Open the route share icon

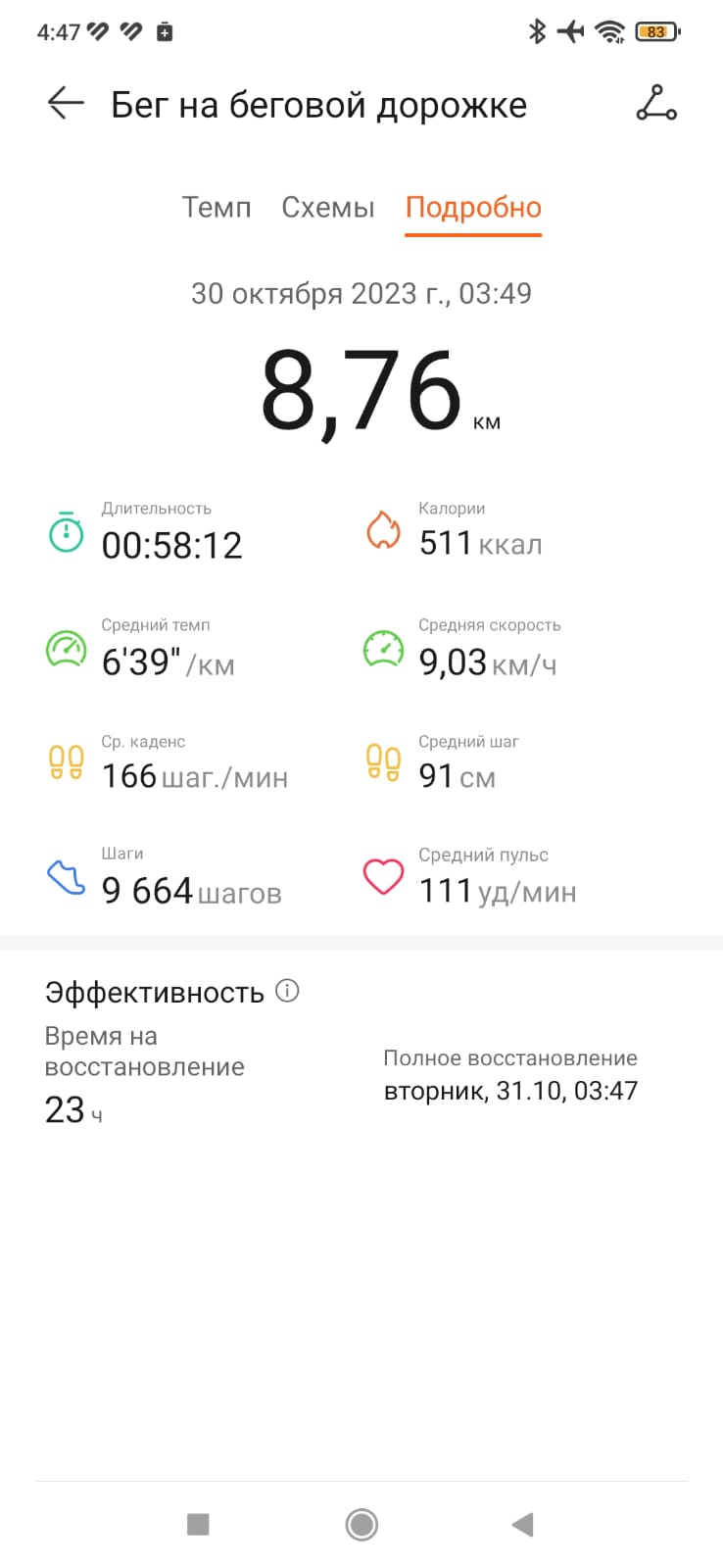click(x=656, y=103)
